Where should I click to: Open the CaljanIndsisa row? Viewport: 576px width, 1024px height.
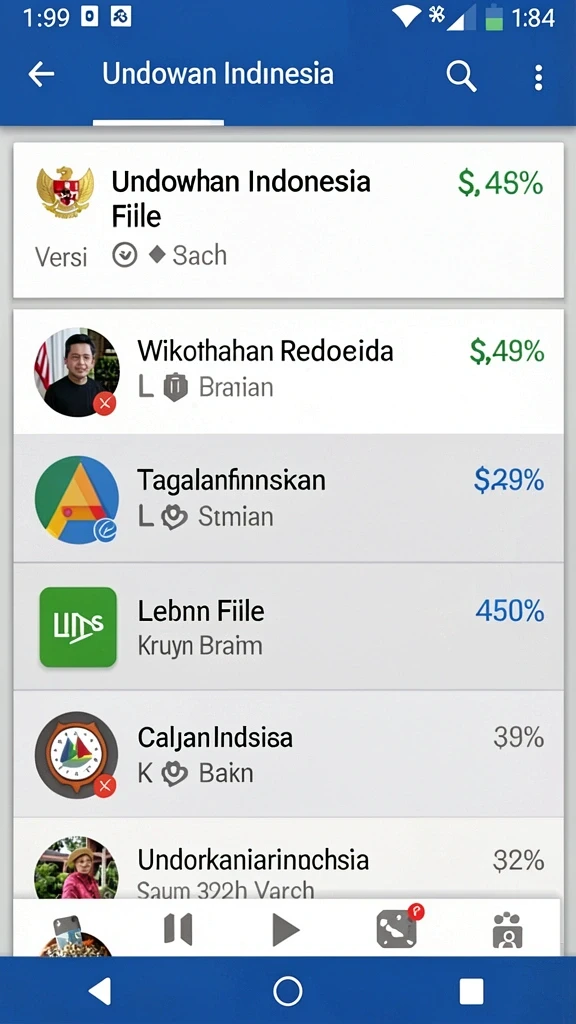[x=288, y=754]
